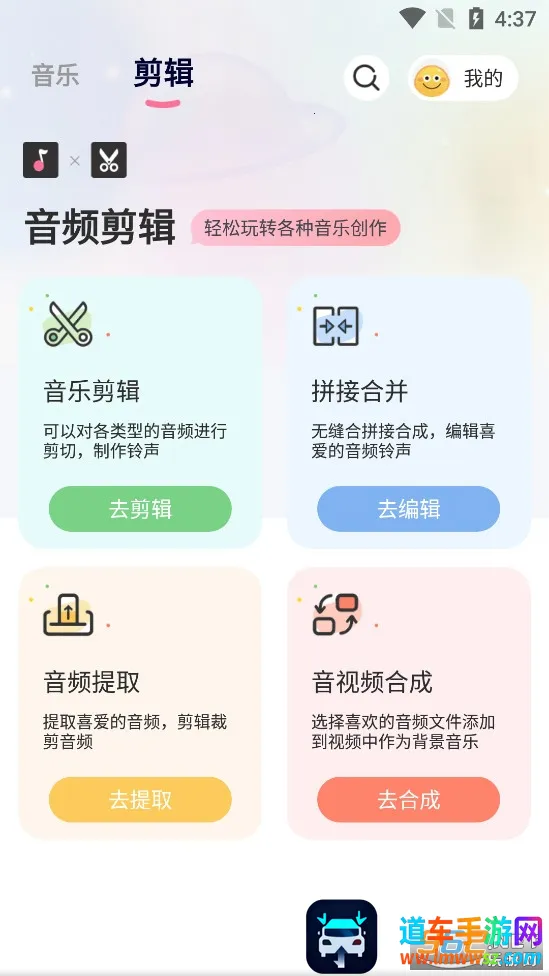The image size is (549, 976).
Task: Tap the 去编辑 button
Action: point(408,509)
